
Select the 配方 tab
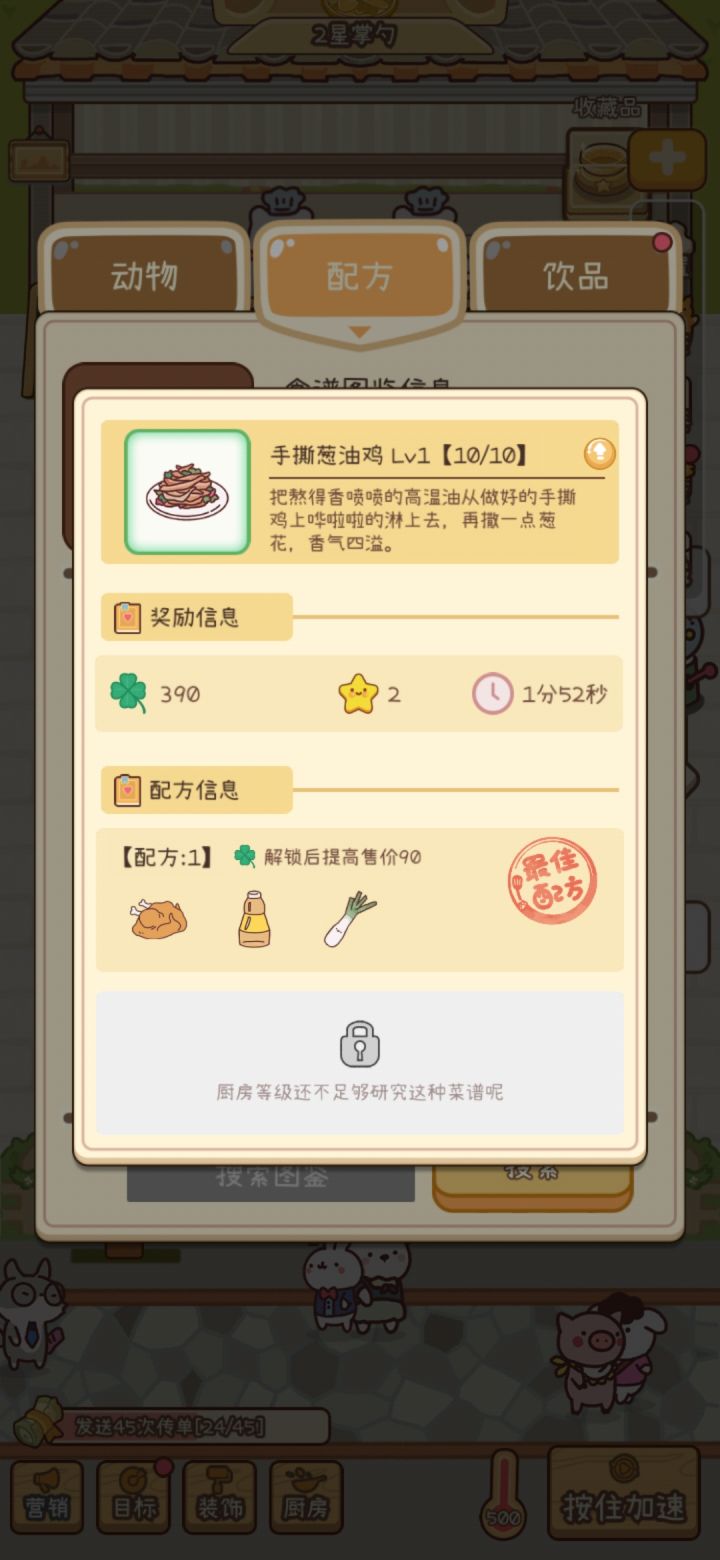[360, 272]
